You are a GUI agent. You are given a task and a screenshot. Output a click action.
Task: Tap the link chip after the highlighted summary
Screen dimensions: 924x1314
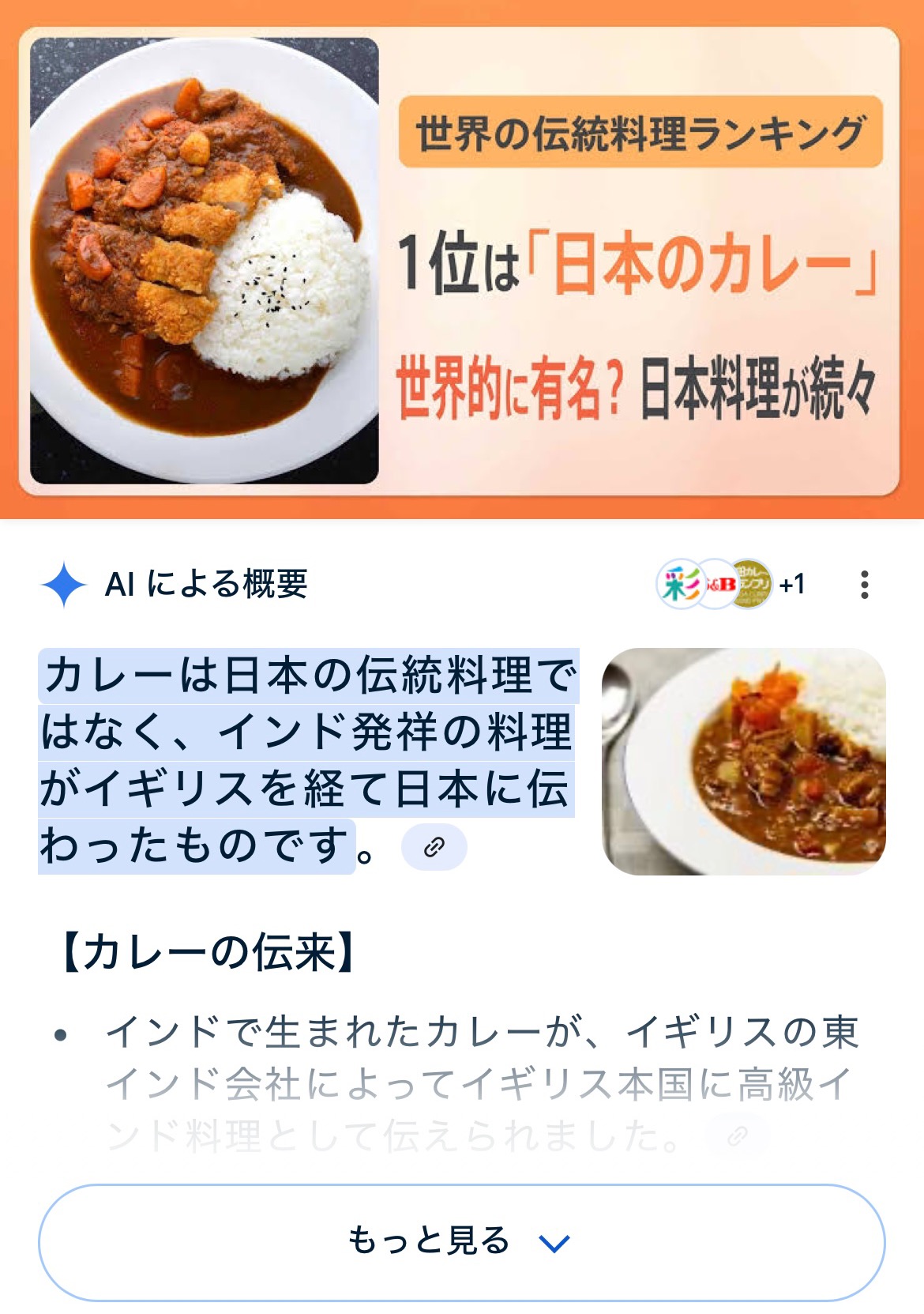pyautogui.click(x=434, y=848)
